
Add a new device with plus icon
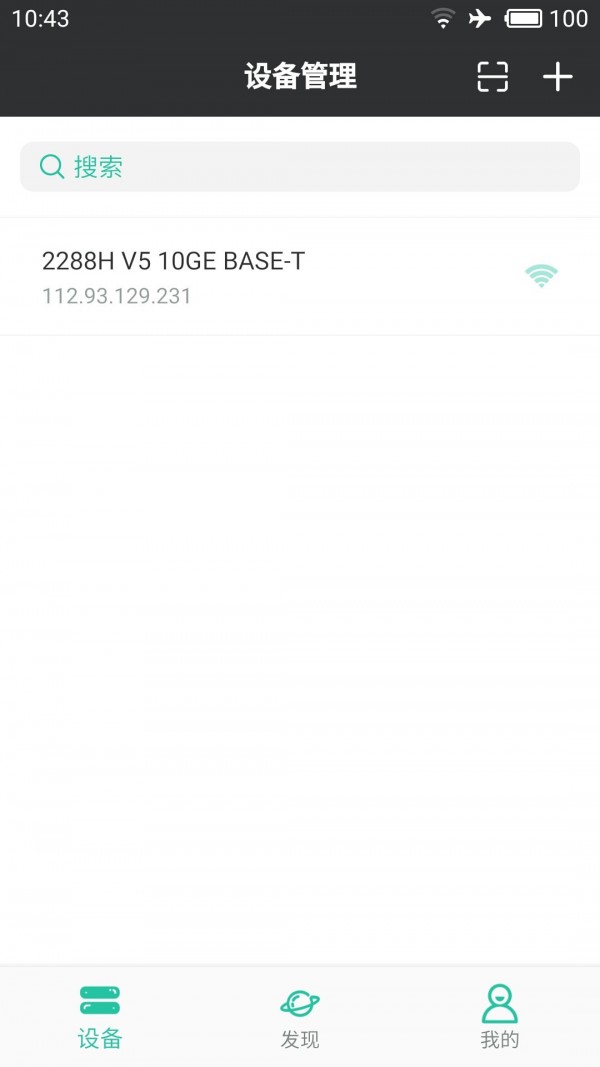[557, 77]
